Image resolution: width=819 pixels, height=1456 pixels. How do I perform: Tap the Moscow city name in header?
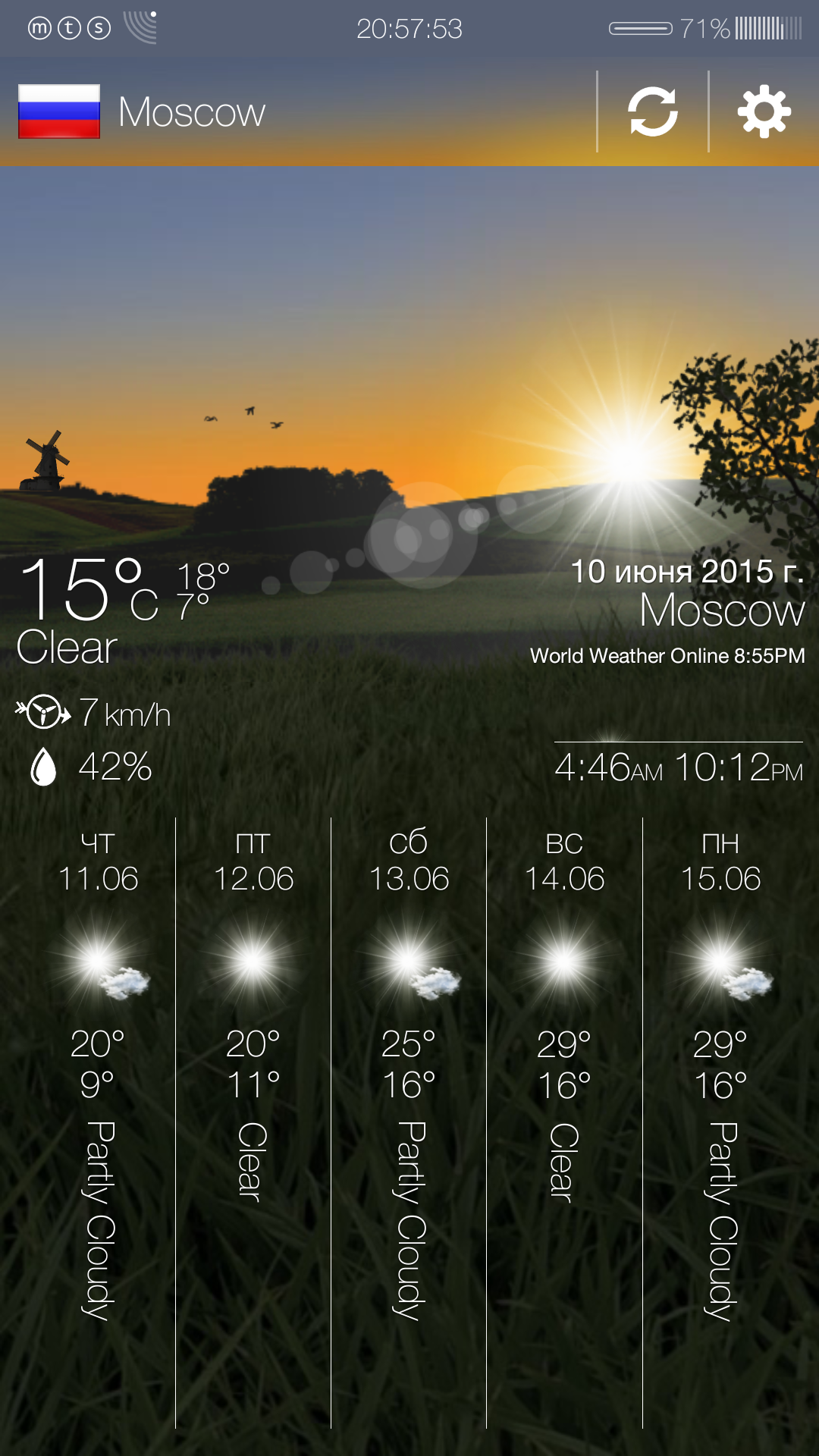point(192,112)
